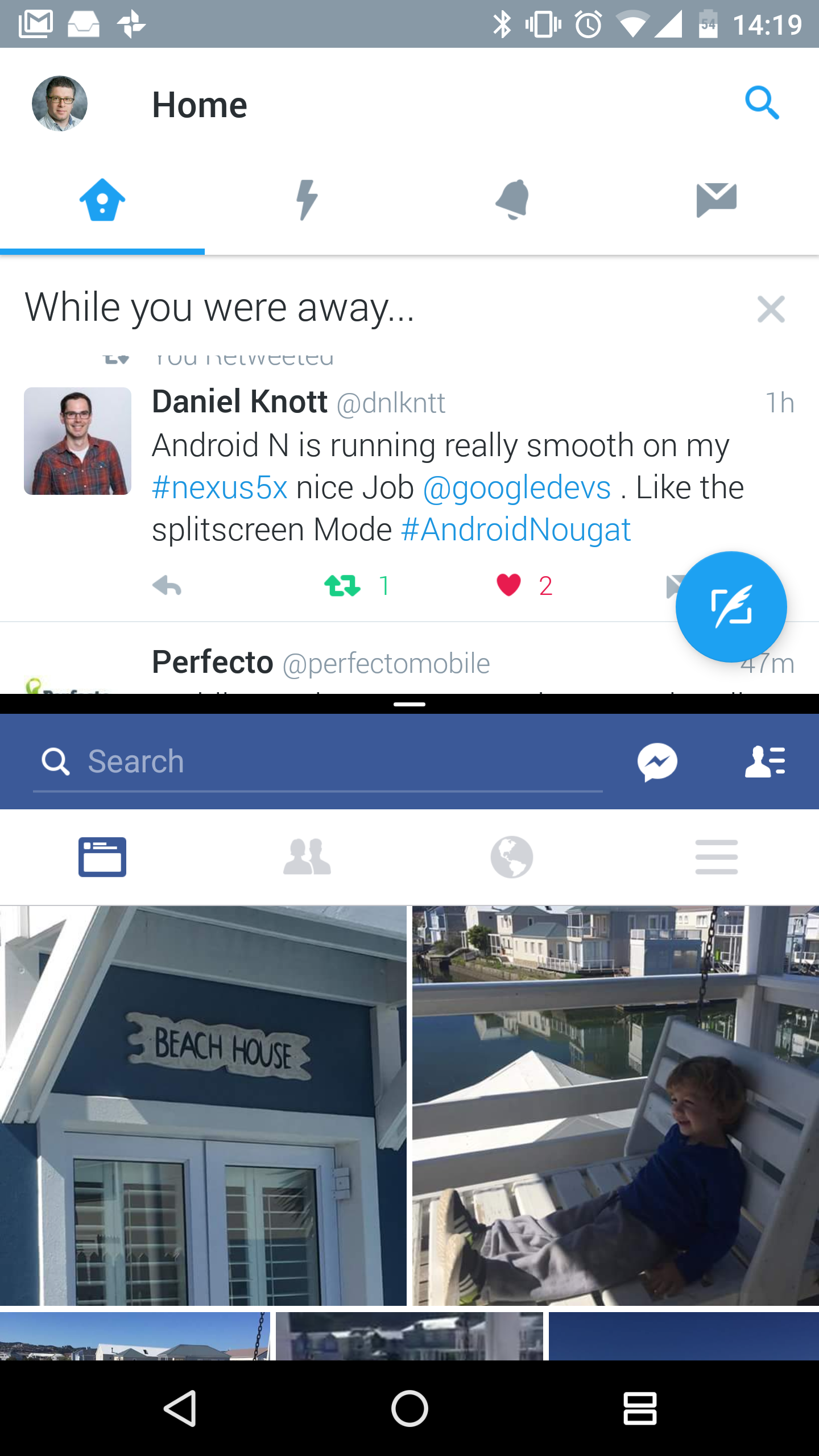Open @googledevs mention link
This screenshot has width=819, height=1456.
[x=516, y=488]
